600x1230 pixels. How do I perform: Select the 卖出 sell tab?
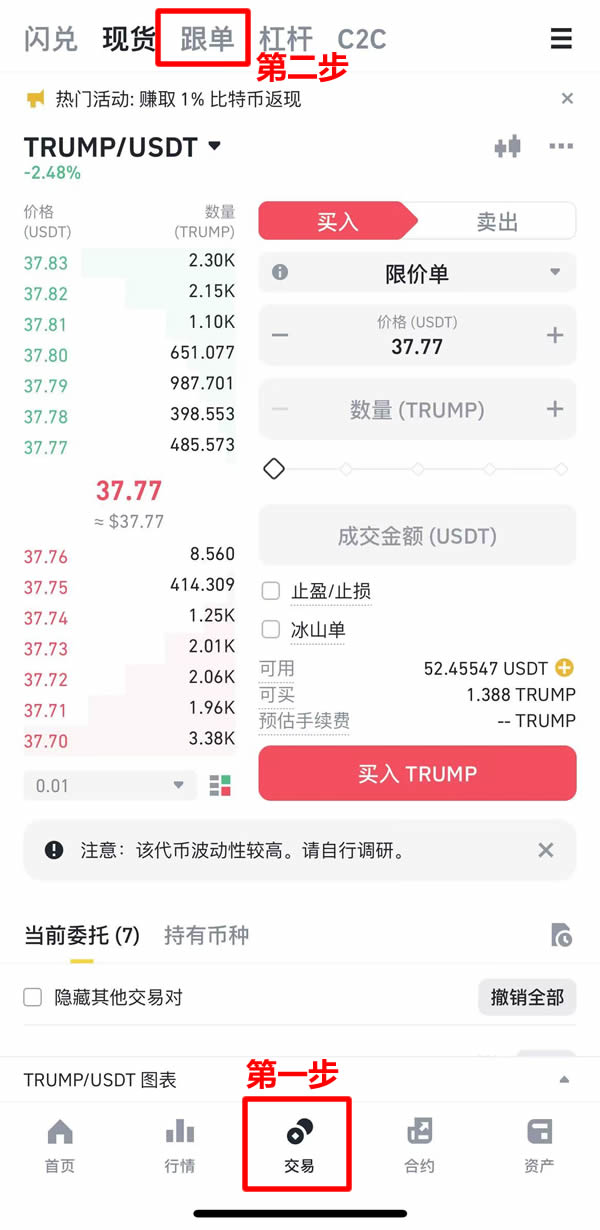coord(497,221)
